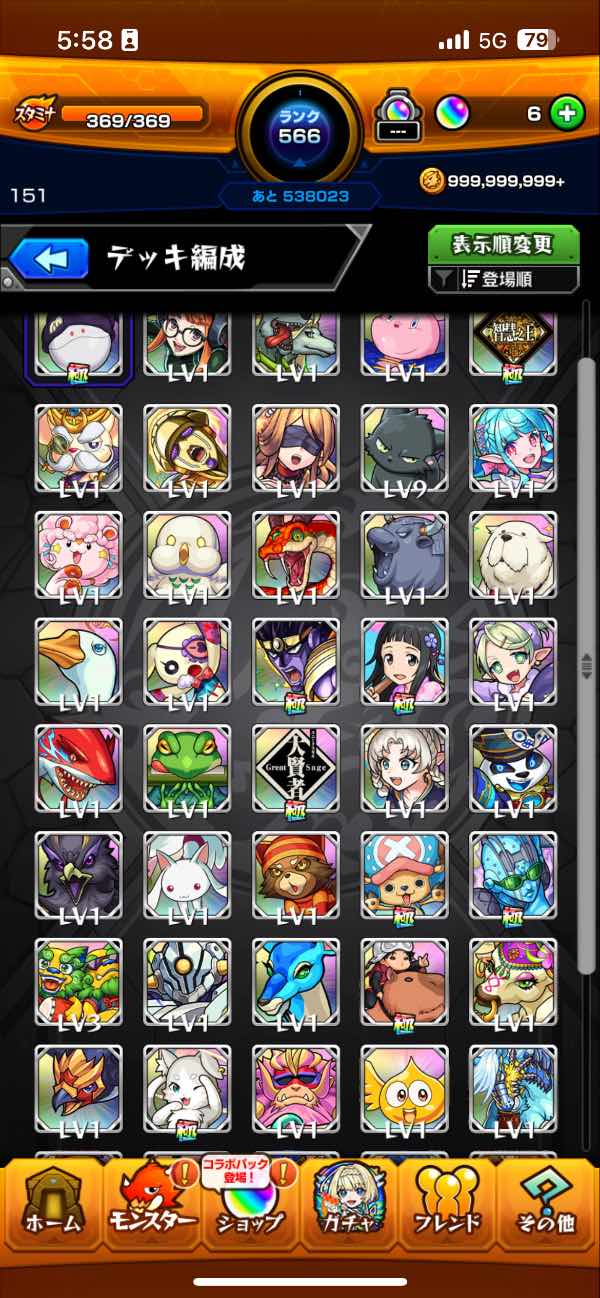Choose the panda with blue pirate hat
This screenshot has height=1298, width=600.
click(514, 769)
